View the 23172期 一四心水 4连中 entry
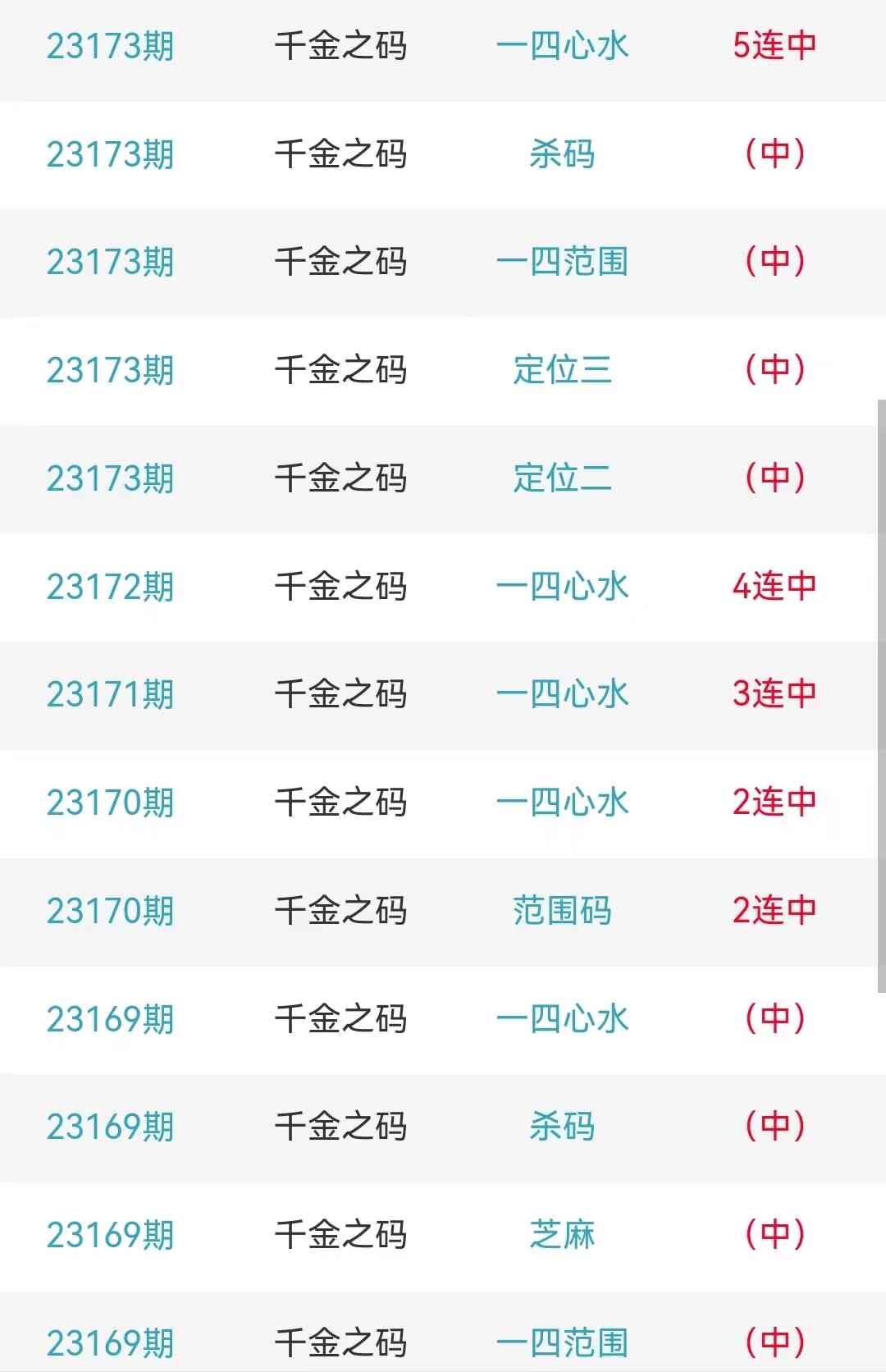886x1372 pixels. tap(562, 587)
